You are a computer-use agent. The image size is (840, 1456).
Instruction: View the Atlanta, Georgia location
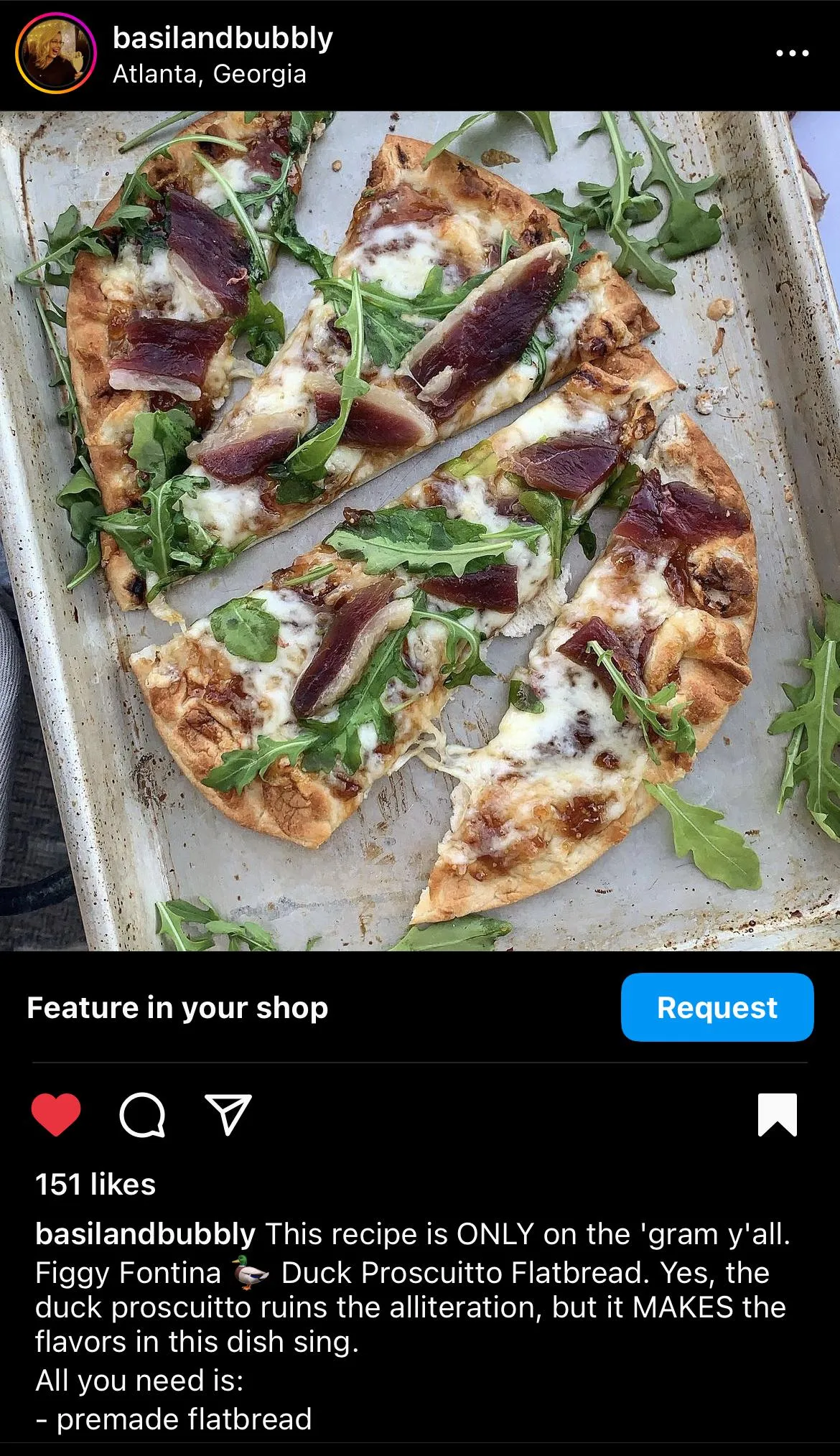[210, 74]
